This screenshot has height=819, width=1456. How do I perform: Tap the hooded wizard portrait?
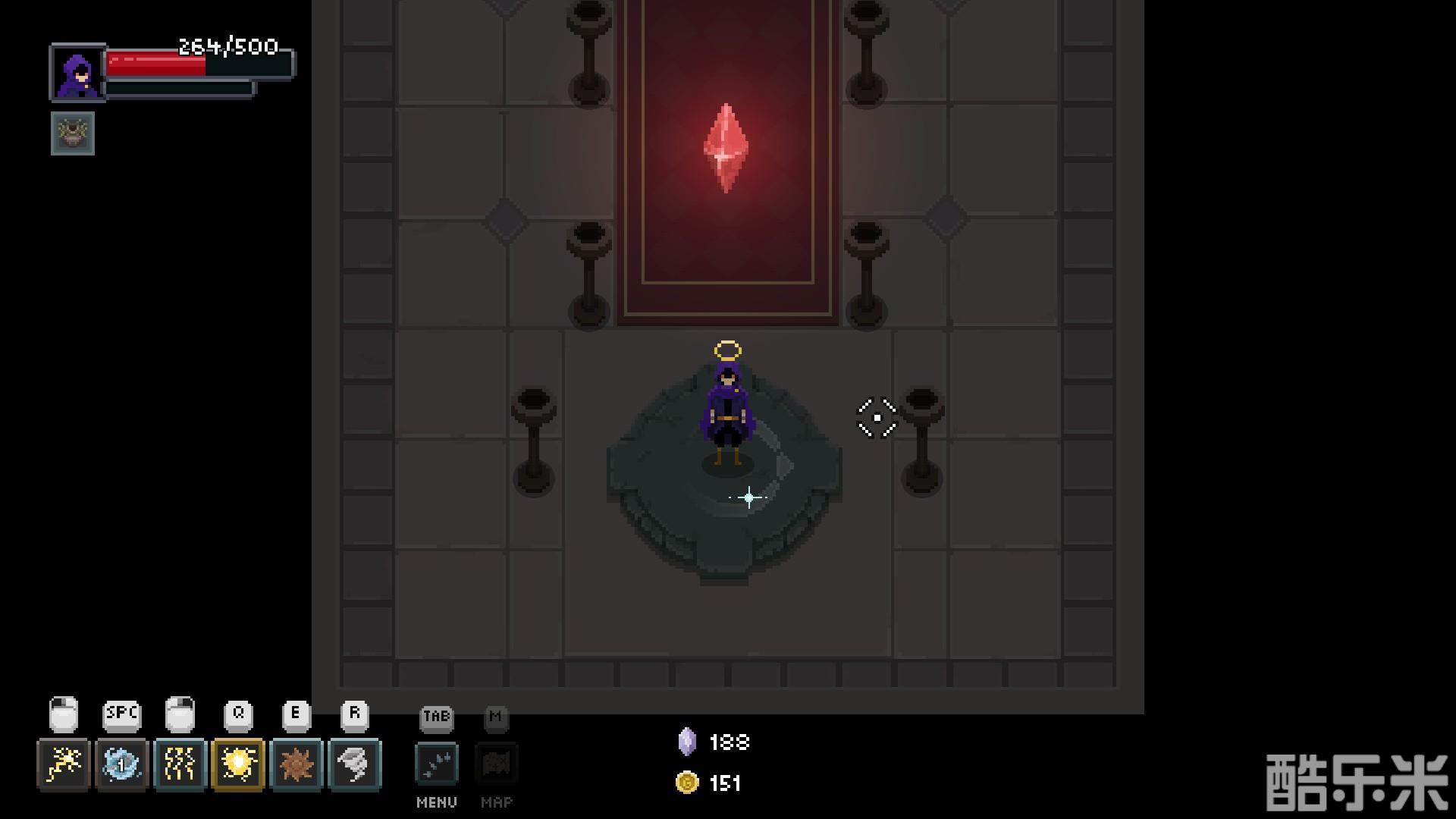(78, 73)
